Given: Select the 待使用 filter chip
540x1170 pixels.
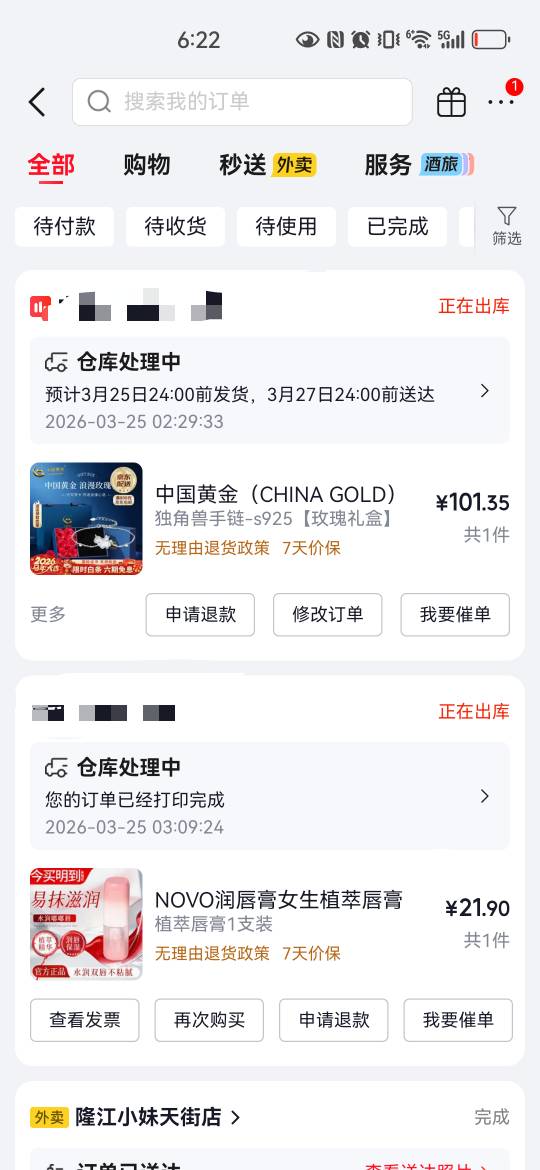Looking at the screenshot, I should 286,226.
